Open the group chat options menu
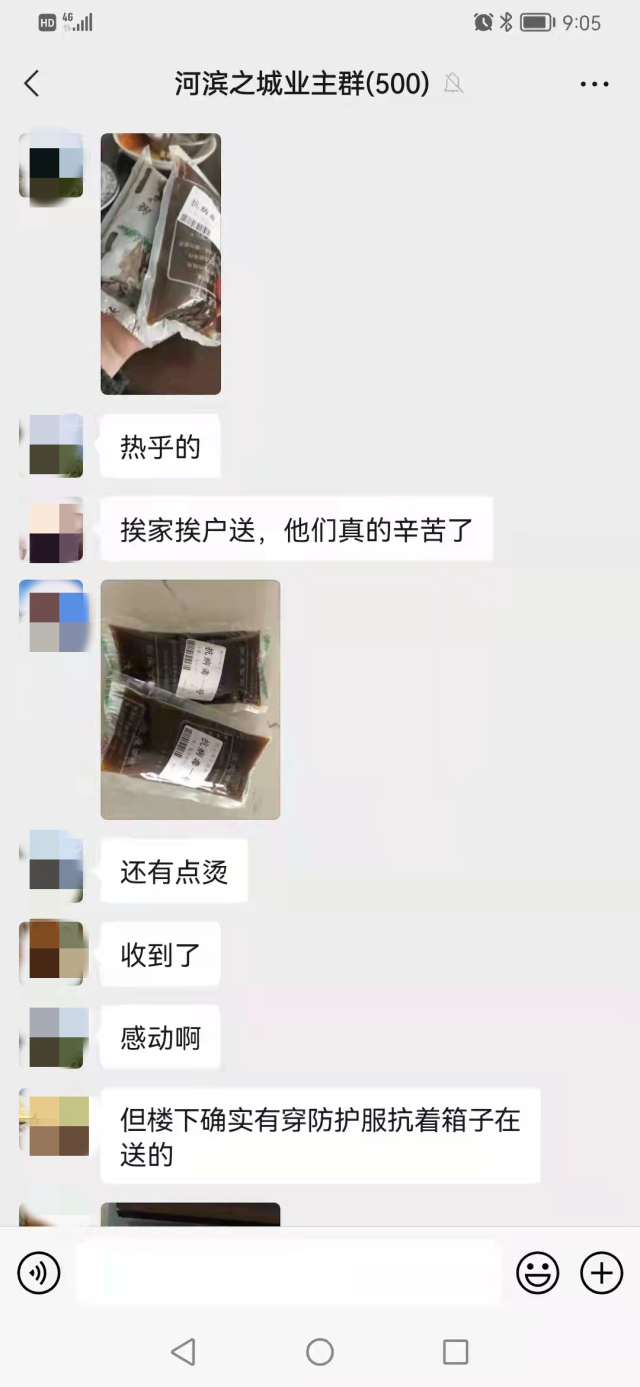 tap(594, 84)
